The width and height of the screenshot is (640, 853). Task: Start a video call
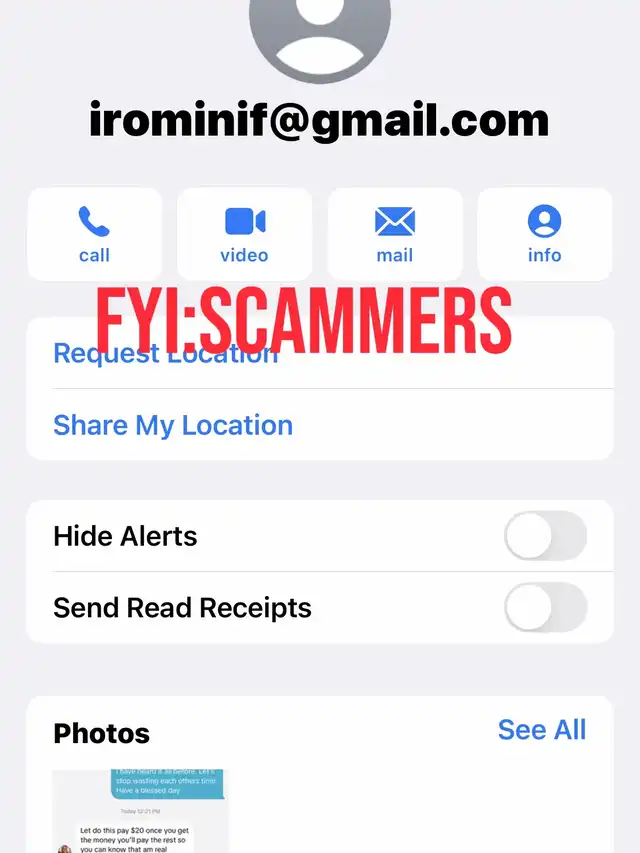point(245,234)
